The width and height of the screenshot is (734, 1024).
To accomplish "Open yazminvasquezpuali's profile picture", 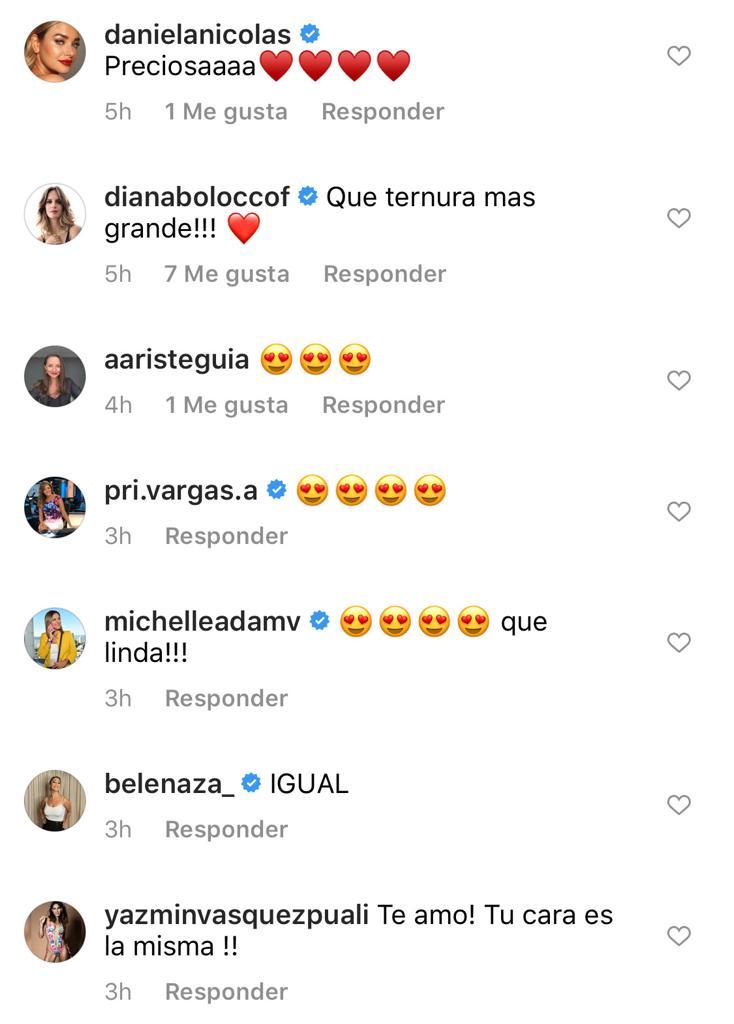I will [55, 928].
